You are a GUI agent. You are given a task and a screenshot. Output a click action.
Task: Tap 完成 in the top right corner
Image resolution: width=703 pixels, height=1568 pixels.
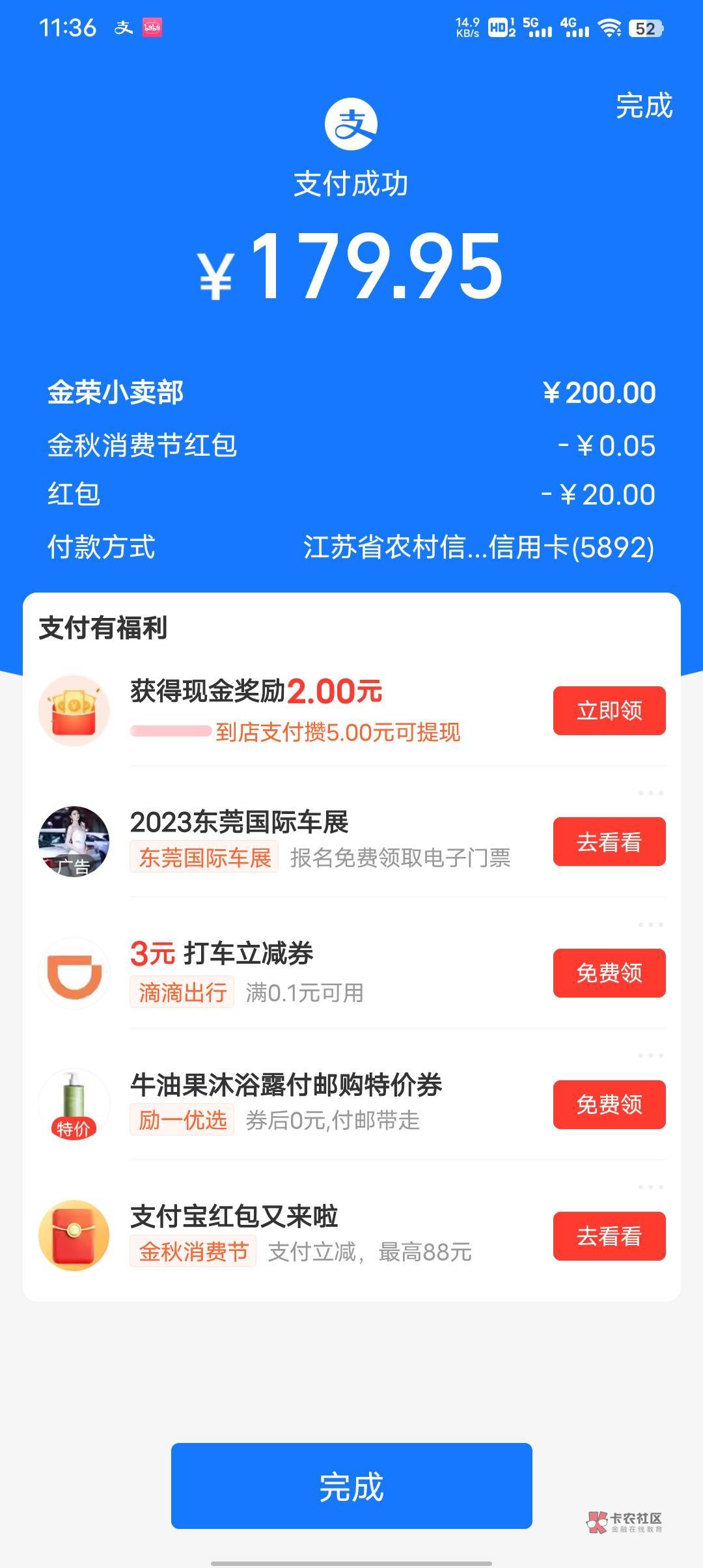(644, 105)
